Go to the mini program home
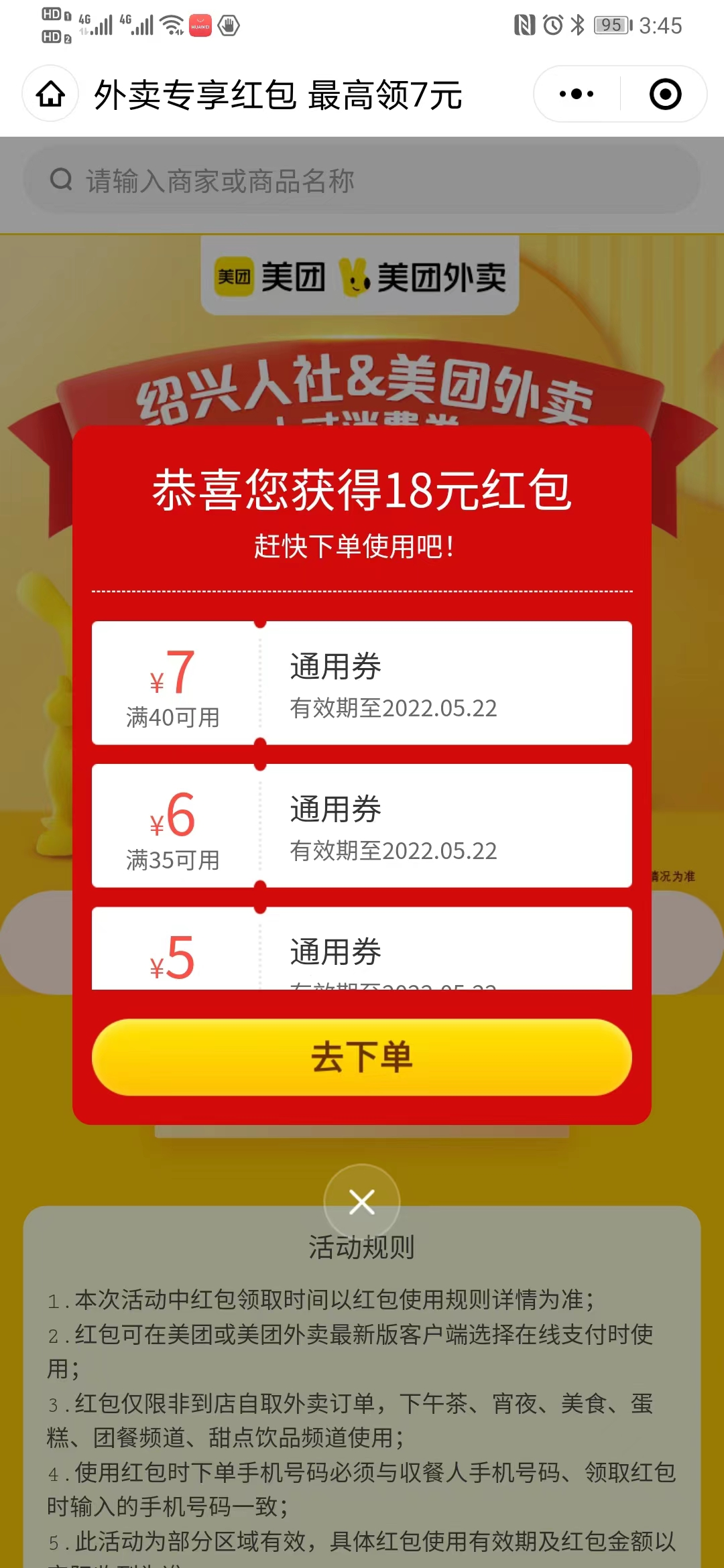The image size is (724, 1568). pyautogui.click(x=51, y=94)
